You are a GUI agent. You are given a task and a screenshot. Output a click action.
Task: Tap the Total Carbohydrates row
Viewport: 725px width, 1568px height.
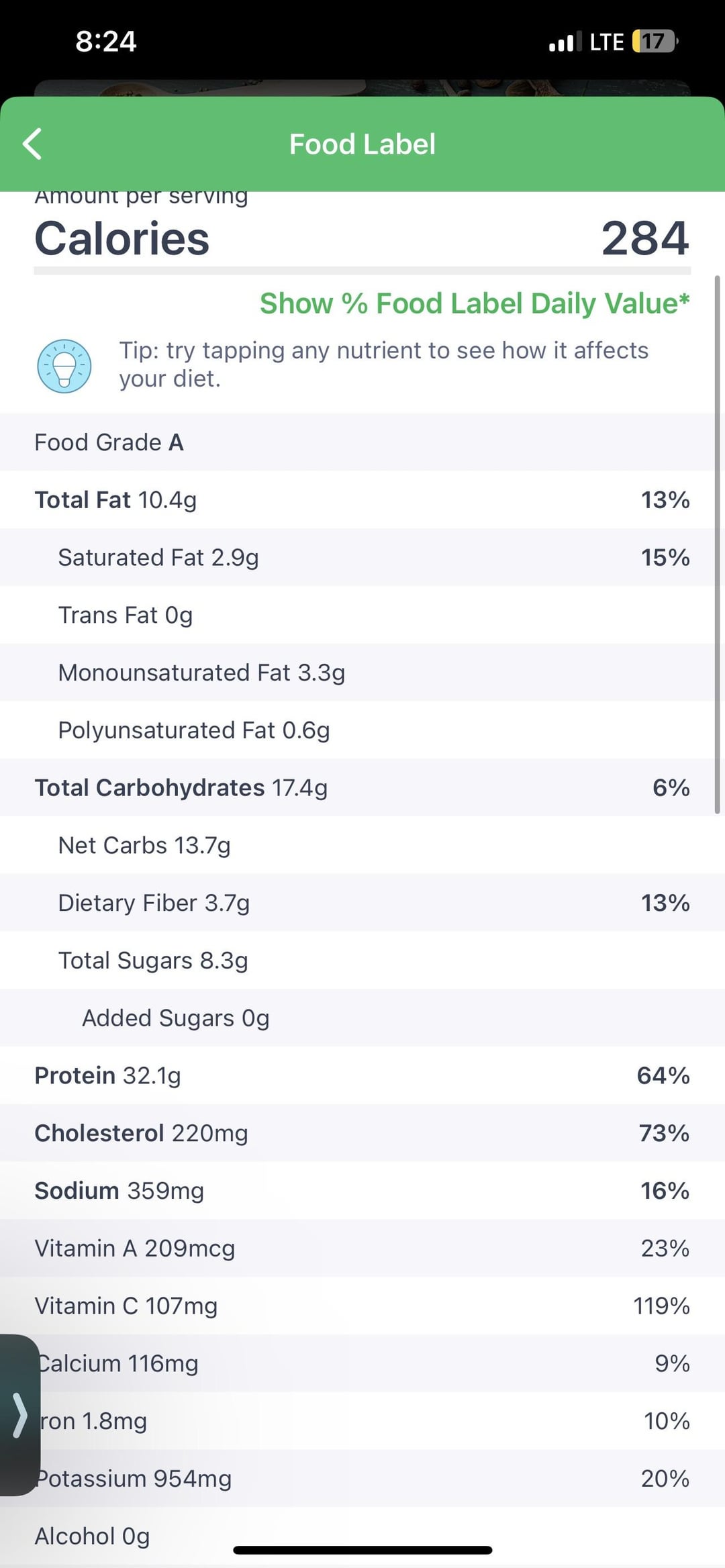[362, 788]
